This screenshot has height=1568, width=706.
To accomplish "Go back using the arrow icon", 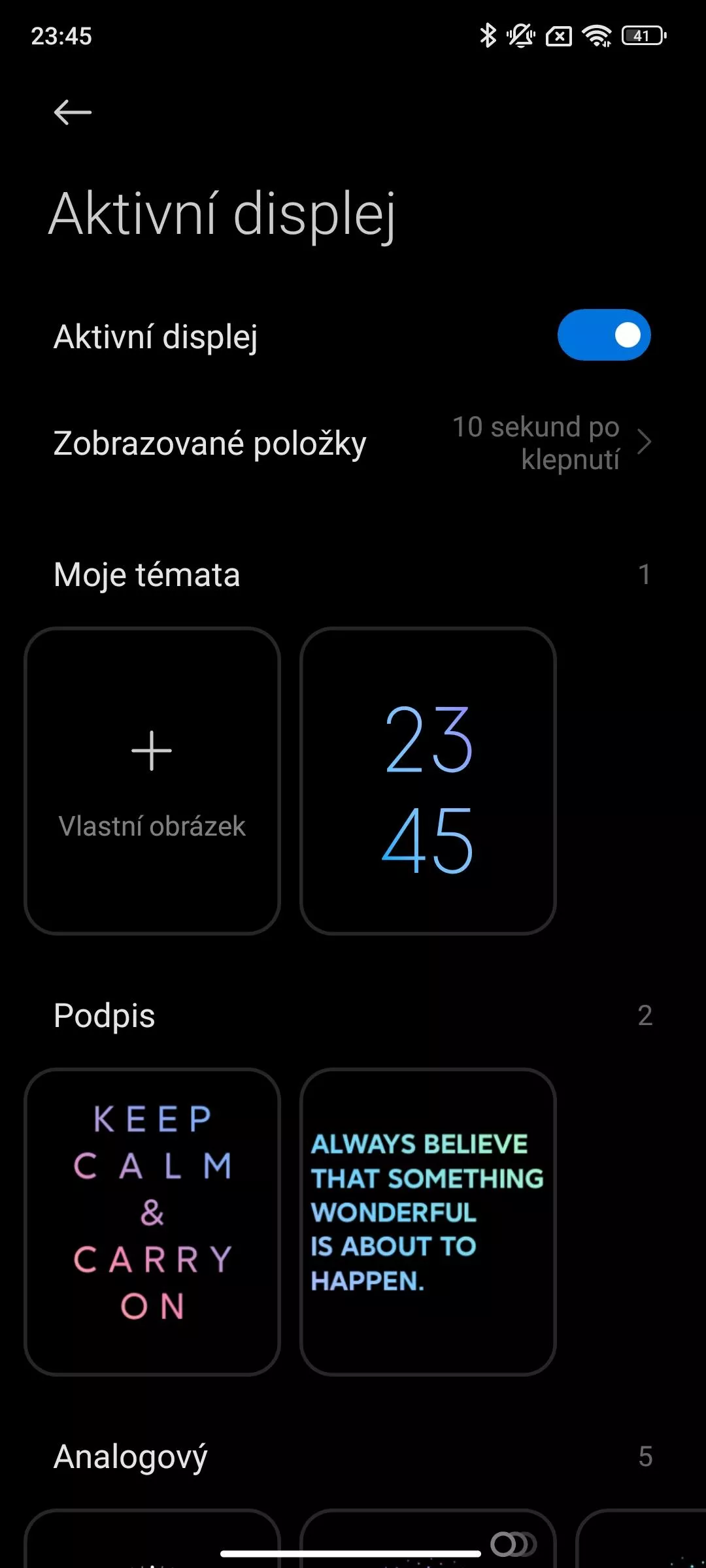I will pos(73,112).
